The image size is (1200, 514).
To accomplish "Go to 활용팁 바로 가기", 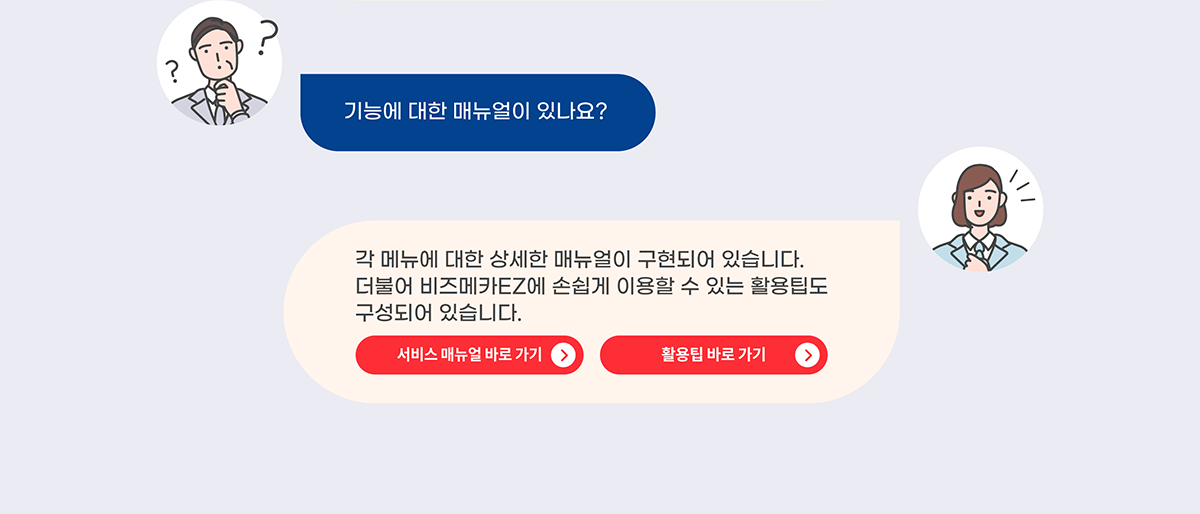I will [x=713, y=355].
